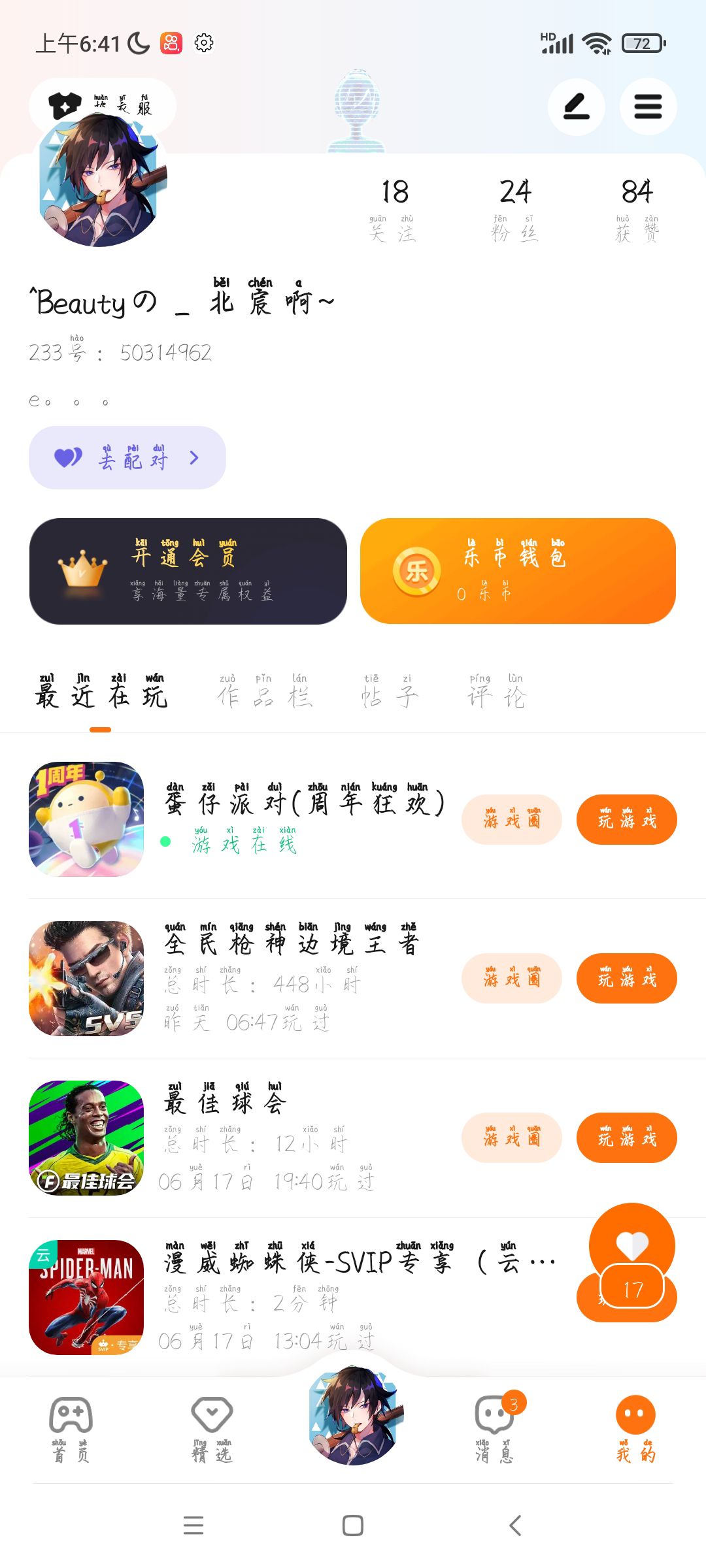The image size is (706, 1568).
Task: Open the 消息 messages tab
Action: point(495,1429)
